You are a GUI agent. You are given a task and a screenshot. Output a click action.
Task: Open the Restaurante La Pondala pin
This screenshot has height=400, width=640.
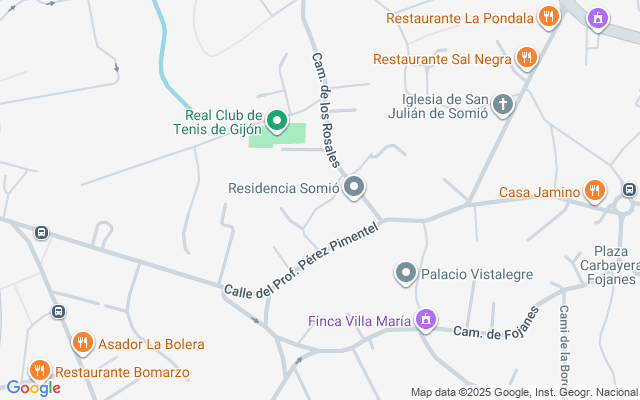click(549, 18)
